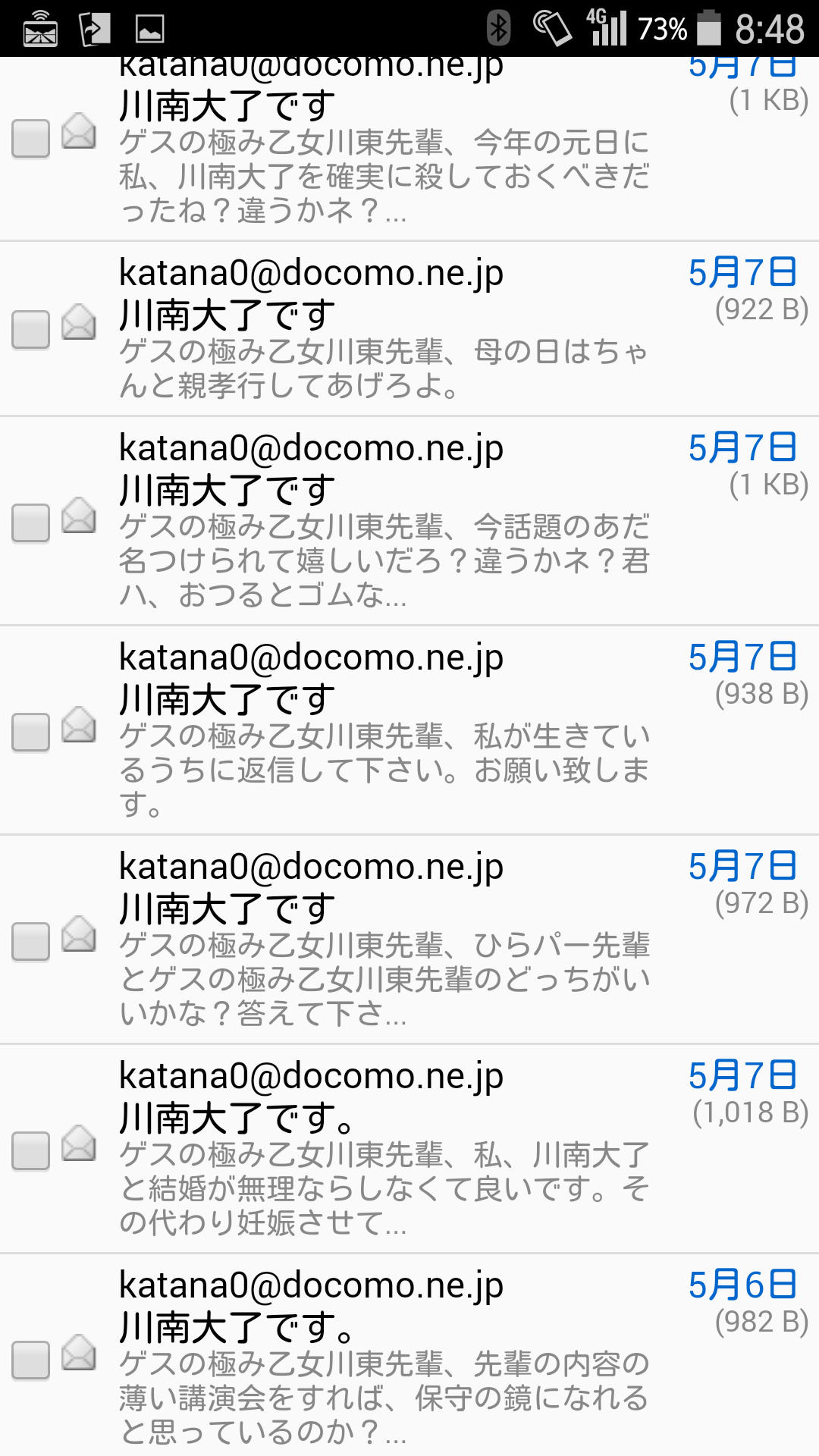Open the email mentioning 今年の元日
819x1456 pixels.
click(409, 149)
